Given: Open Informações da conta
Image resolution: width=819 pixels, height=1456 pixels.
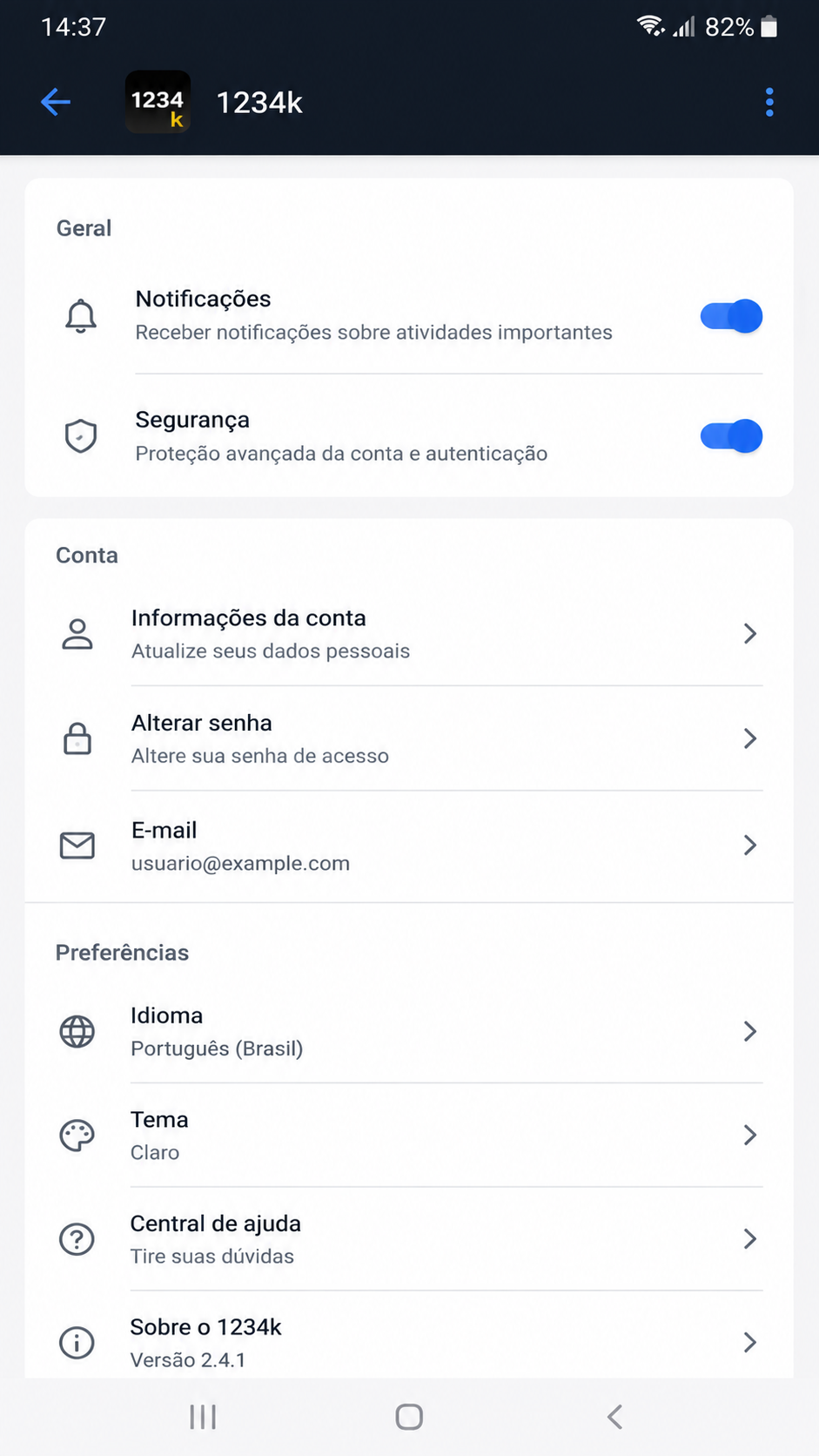Looking at the screenshot, I should 409,634.
